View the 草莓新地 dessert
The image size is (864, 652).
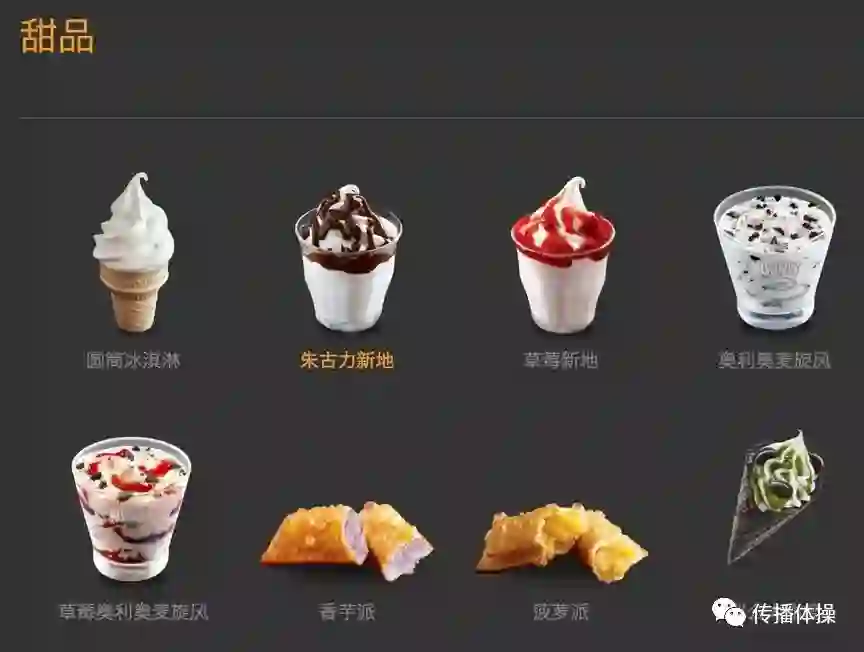pyautogui.click(x=561, y=258)
